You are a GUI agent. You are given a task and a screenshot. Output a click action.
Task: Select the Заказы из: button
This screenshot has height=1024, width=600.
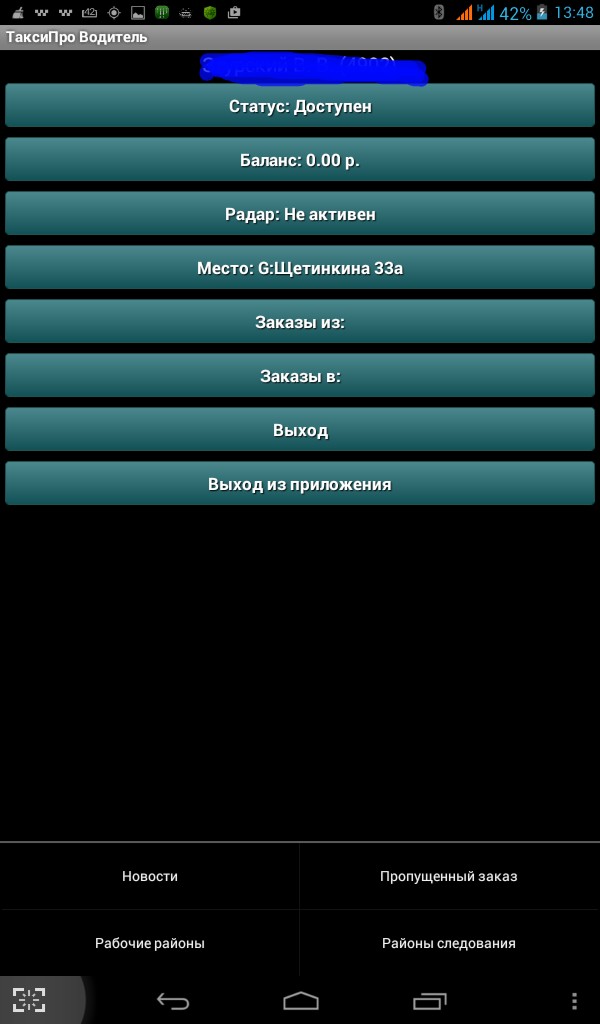(300, 321)
